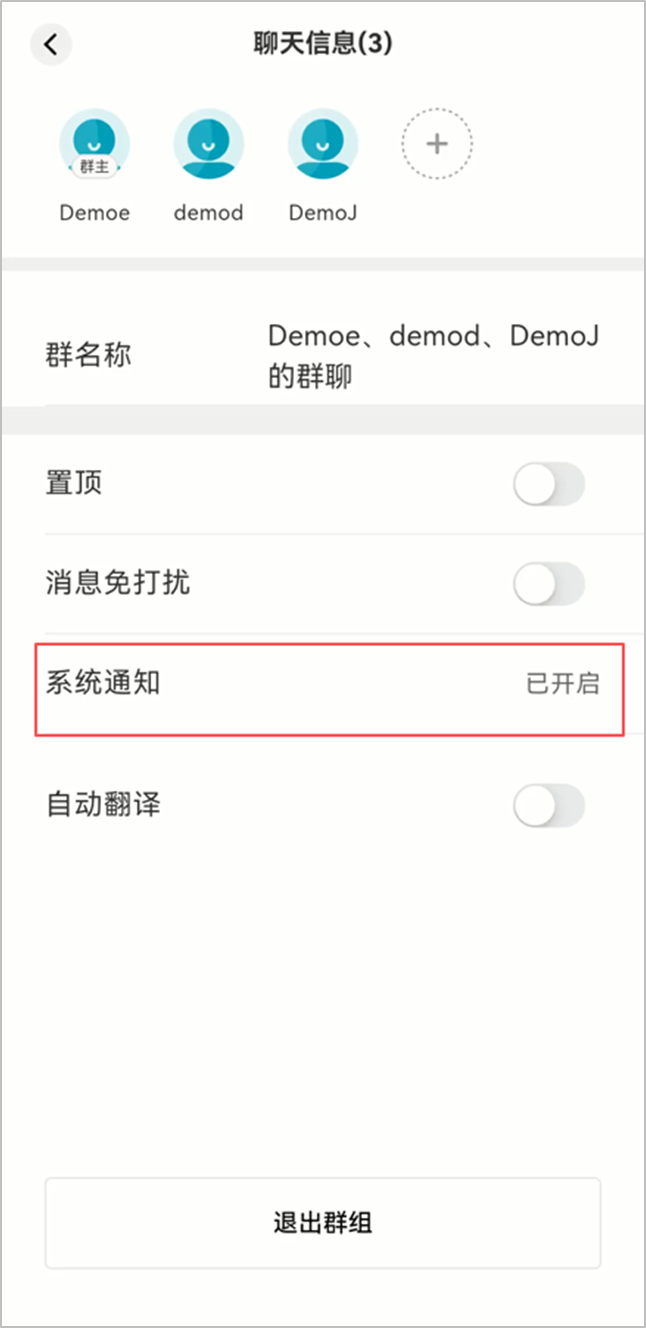Image resolution: width=646 pixels, height=1328 pixels.
Task: Open DemoJ's member avatar
Action: 323,144
